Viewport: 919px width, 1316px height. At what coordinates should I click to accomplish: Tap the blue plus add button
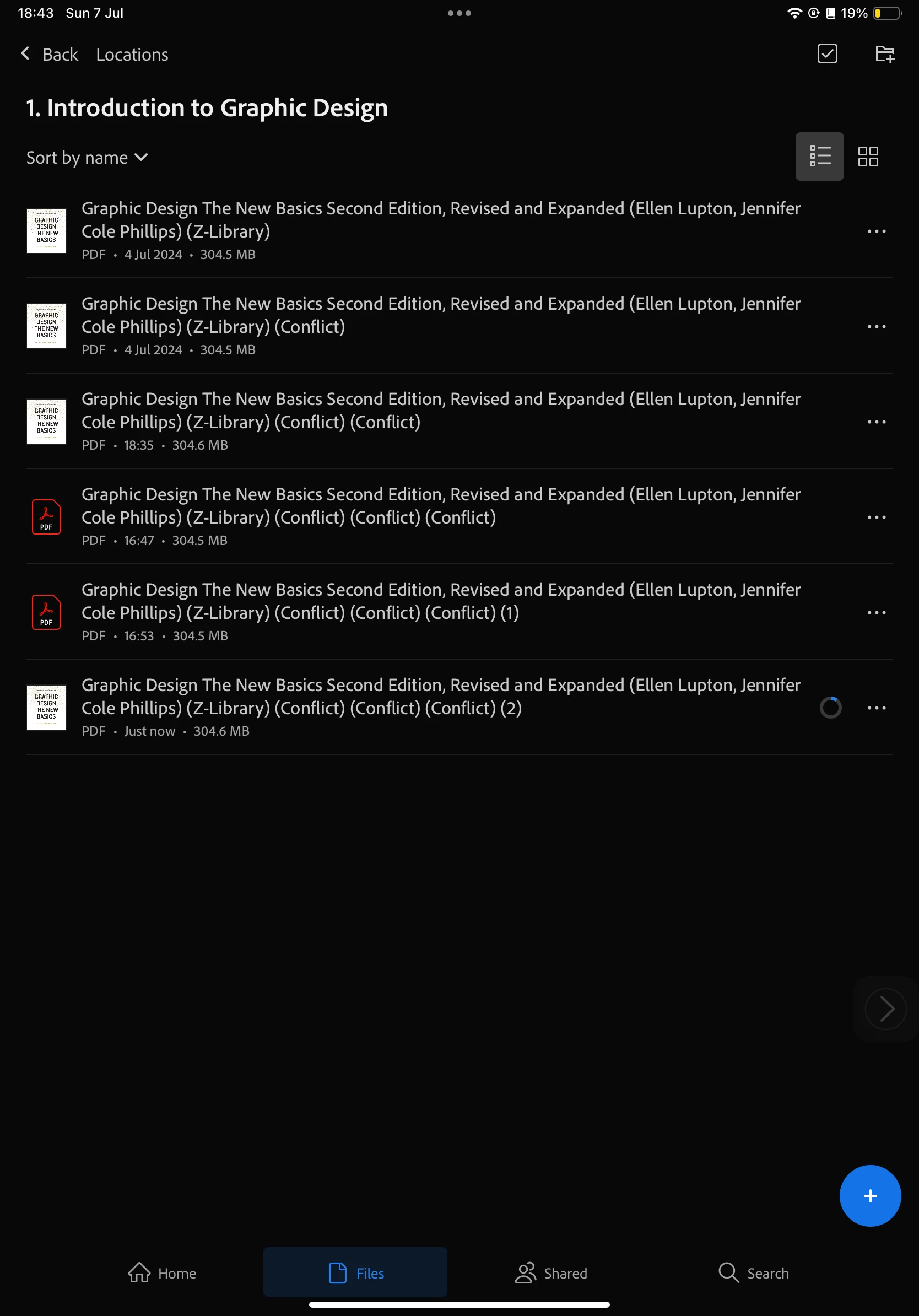point(870,1196)
